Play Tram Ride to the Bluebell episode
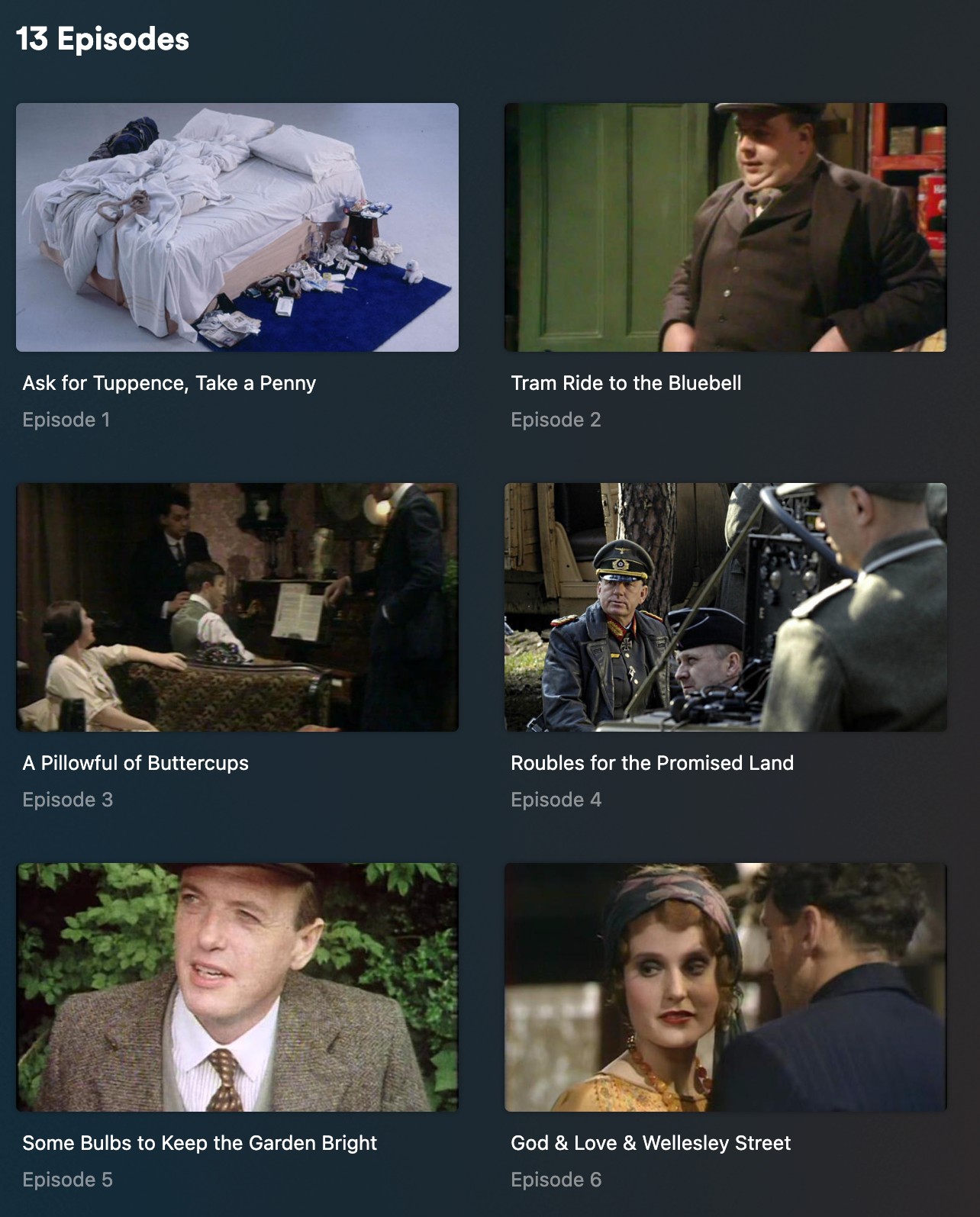 click(x=725, y=227)
